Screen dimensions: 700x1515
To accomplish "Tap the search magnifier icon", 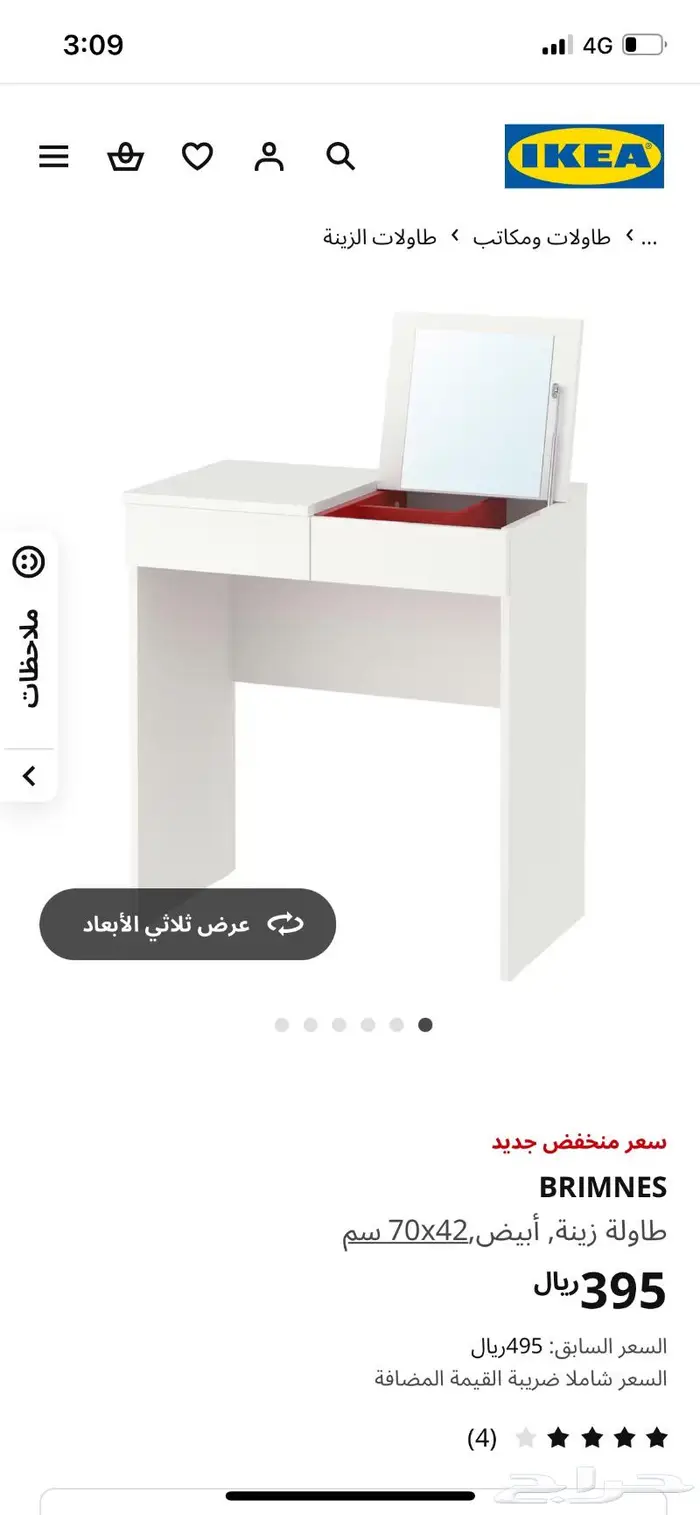I will coord(341,157).
